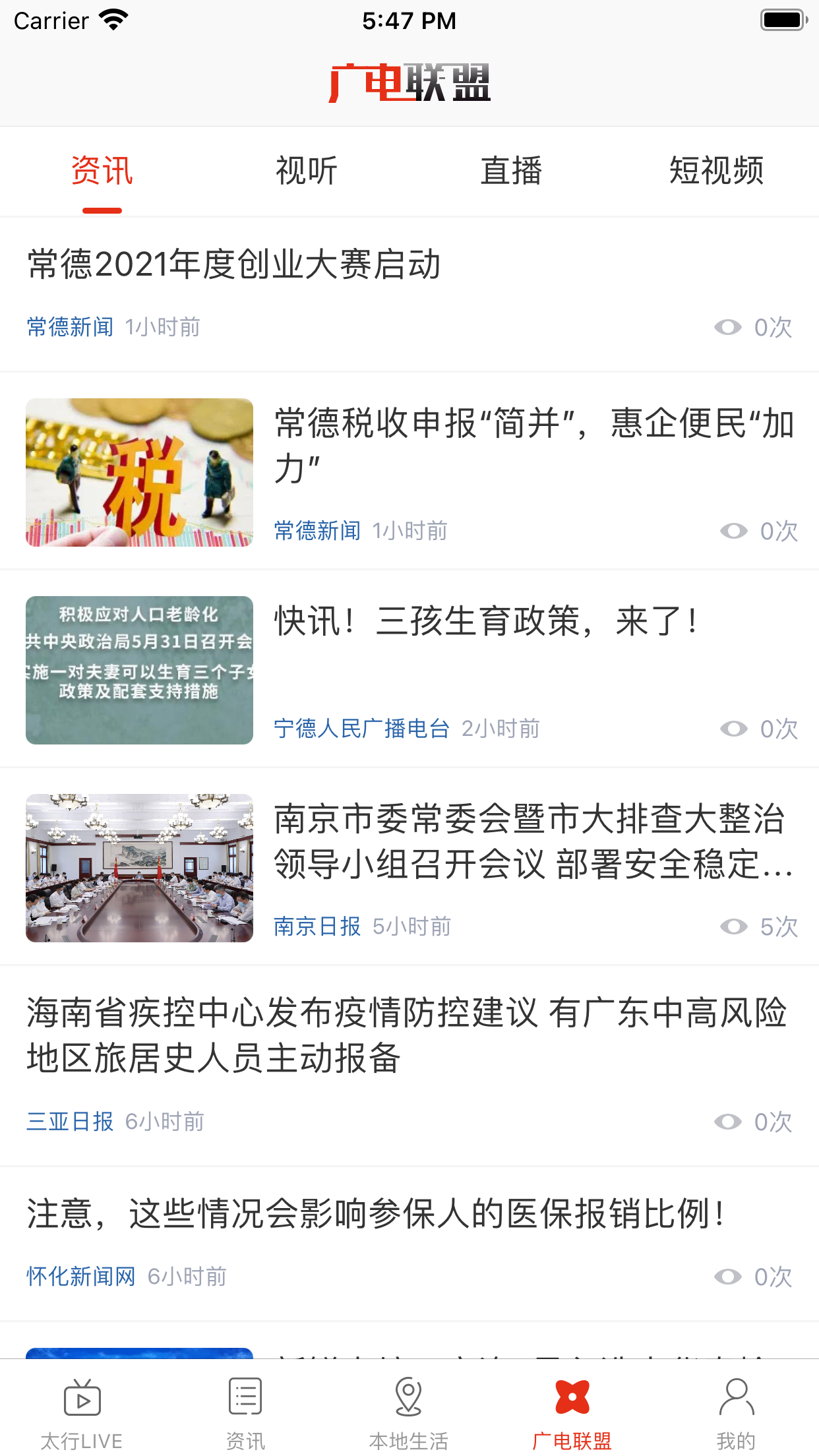The image size is (819, 1456).
Task: Select the currently active 资讯 tab
Action: (x=102, y=170)
